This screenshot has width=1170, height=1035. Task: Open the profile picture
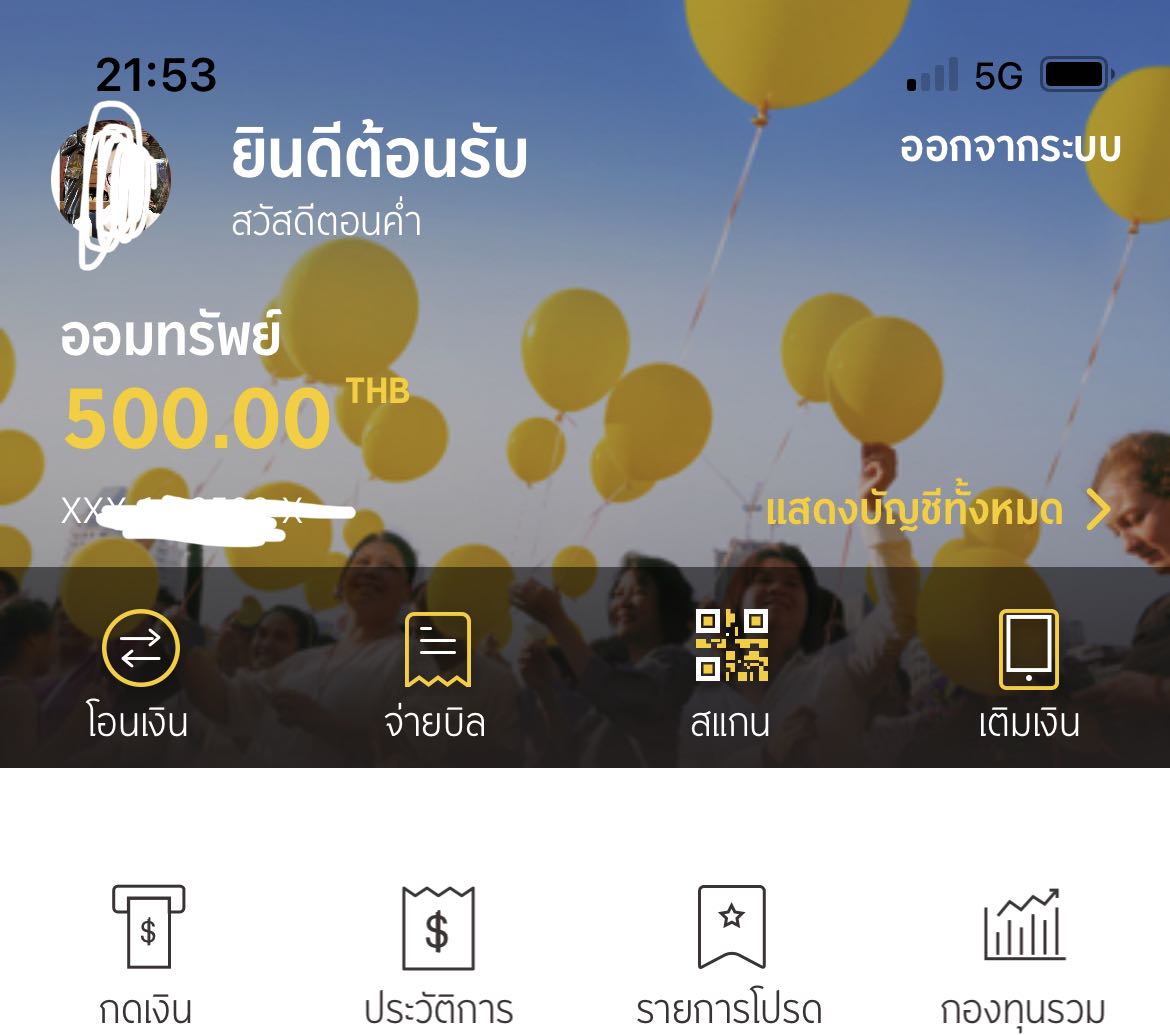(x=111, y=180)
